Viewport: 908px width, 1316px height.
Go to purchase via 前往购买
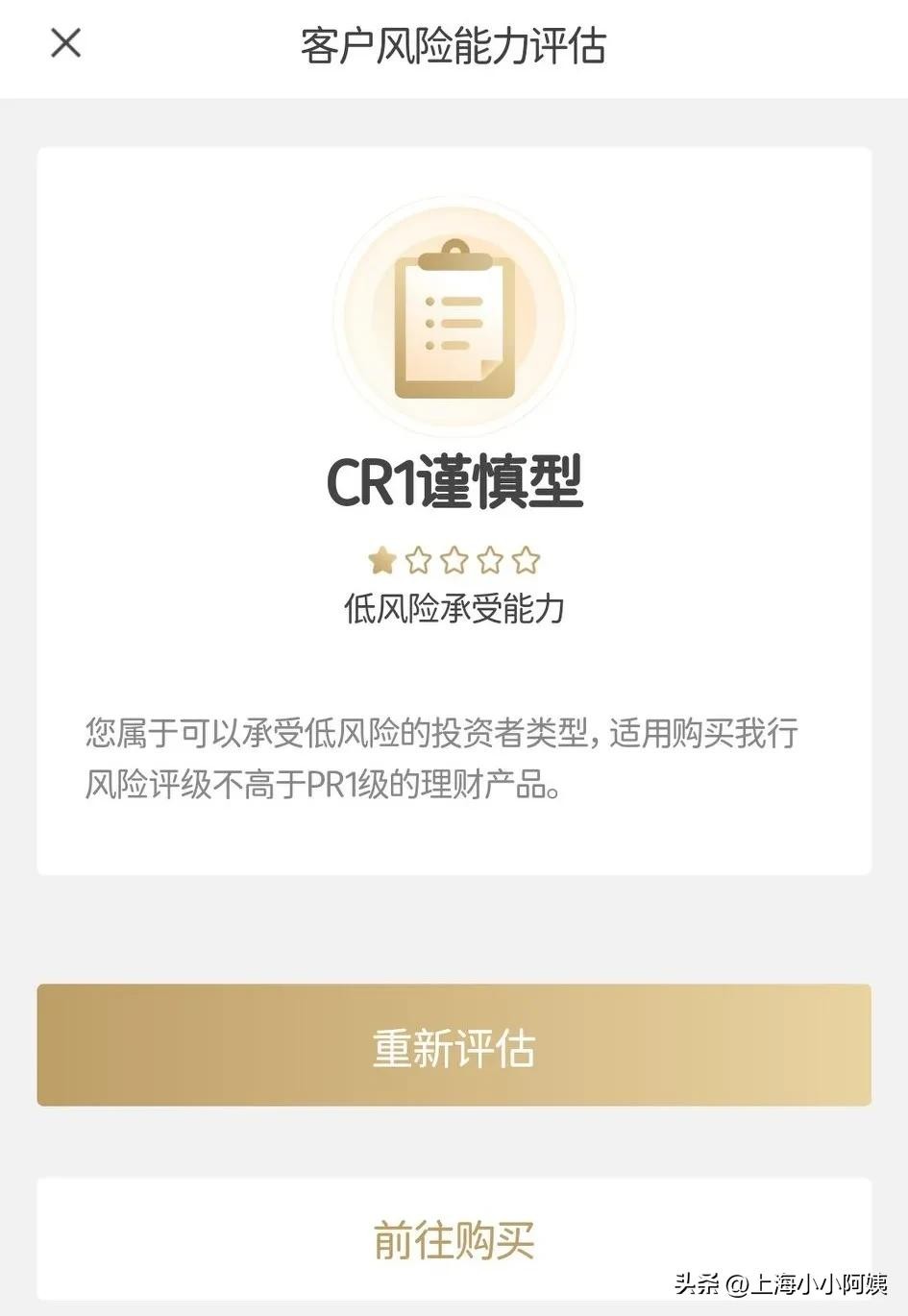[x=454, y=1238]
